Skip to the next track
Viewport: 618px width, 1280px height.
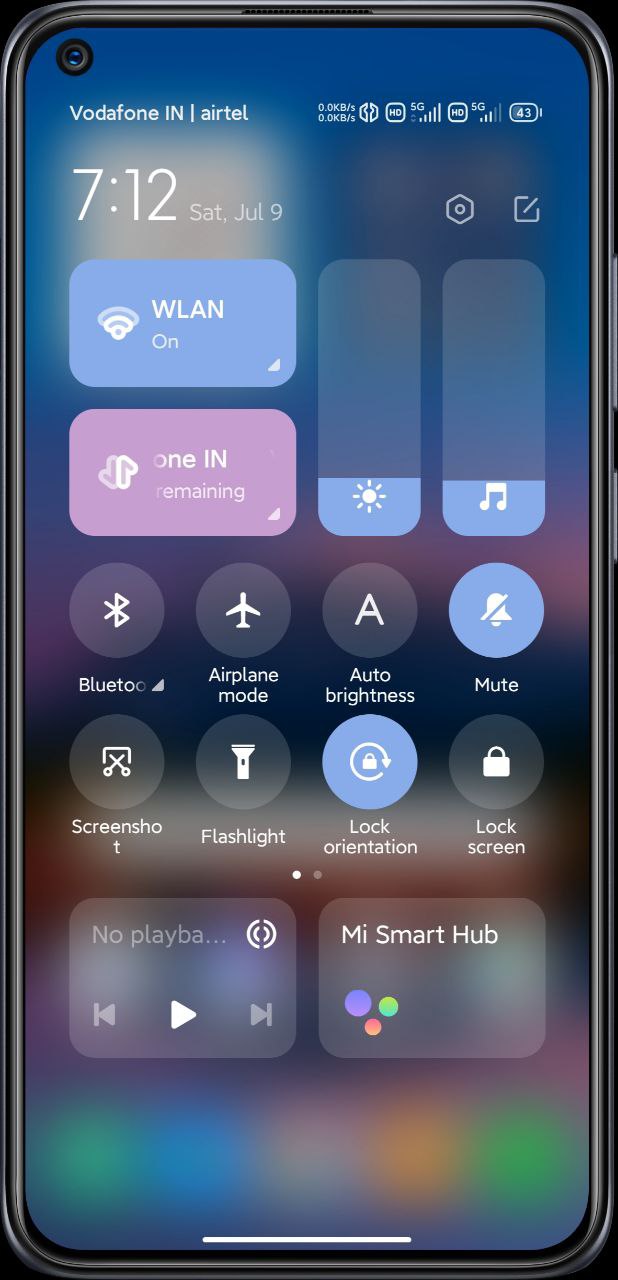coord(261,1015)
